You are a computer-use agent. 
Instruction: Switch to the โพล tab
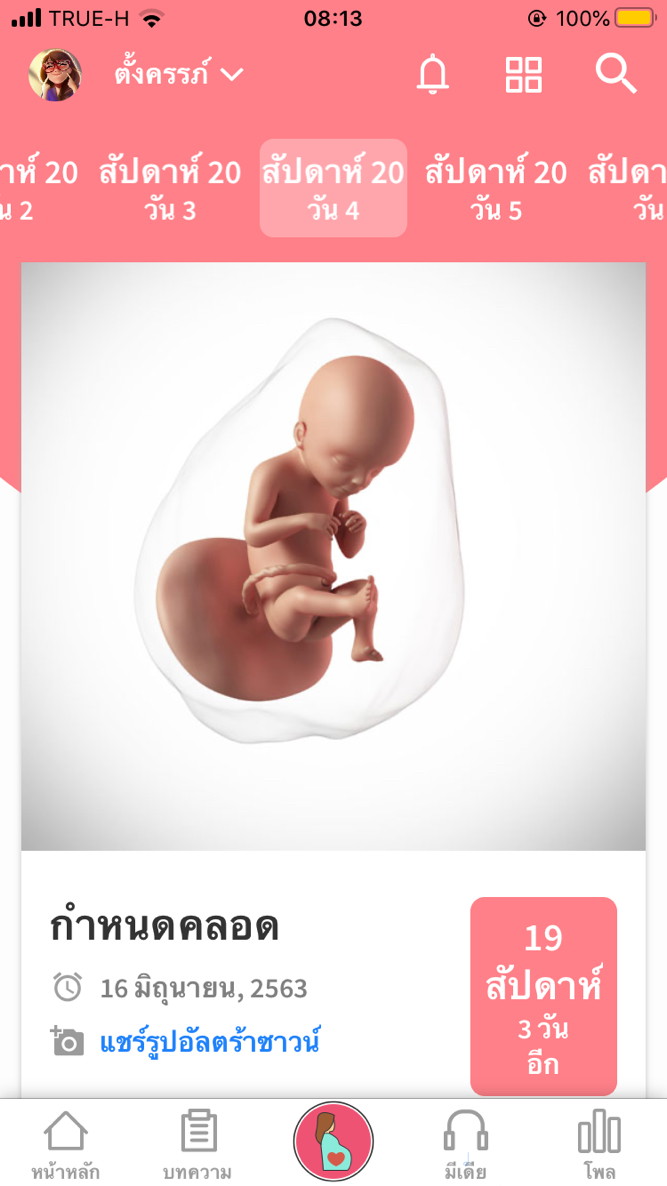[x=599, y=1146]
